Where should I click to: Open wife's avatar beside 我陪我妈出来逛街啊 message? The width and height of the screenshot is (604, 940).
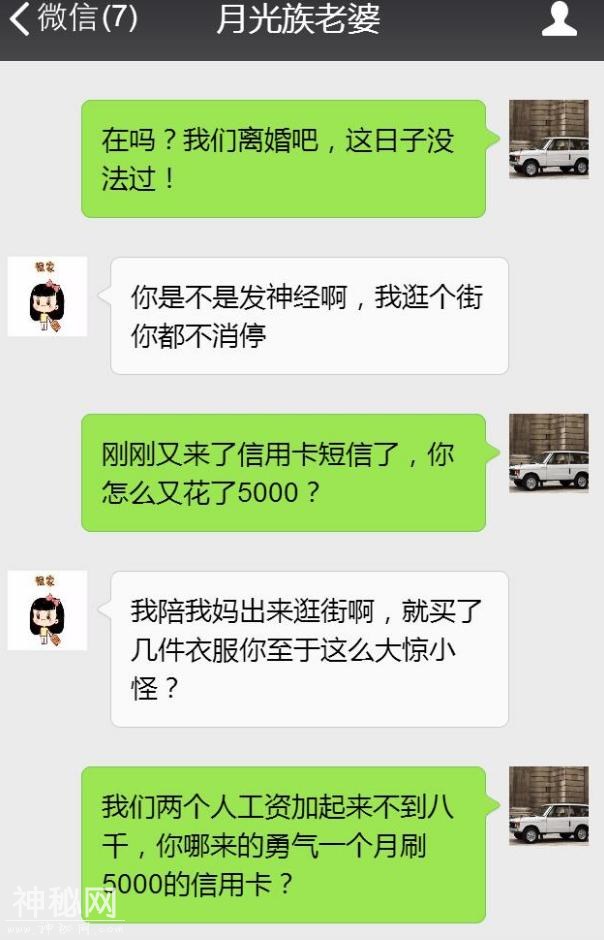pos(47,611)
